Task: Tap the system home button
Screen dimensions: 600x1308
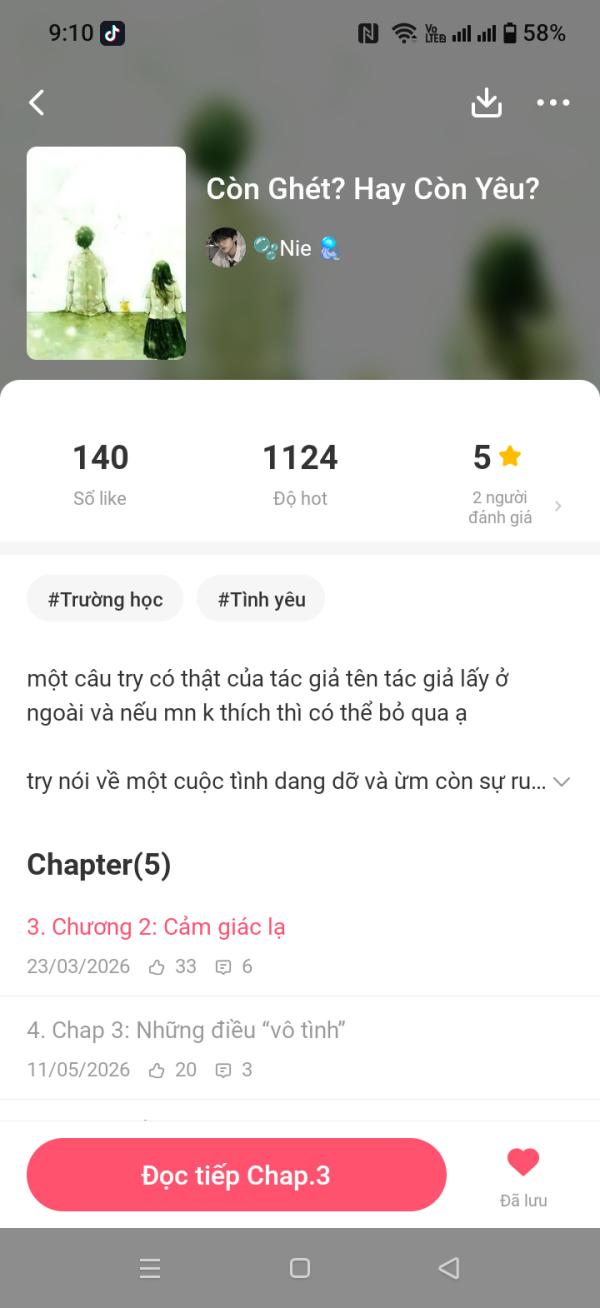Action: tap(300, 1268)
